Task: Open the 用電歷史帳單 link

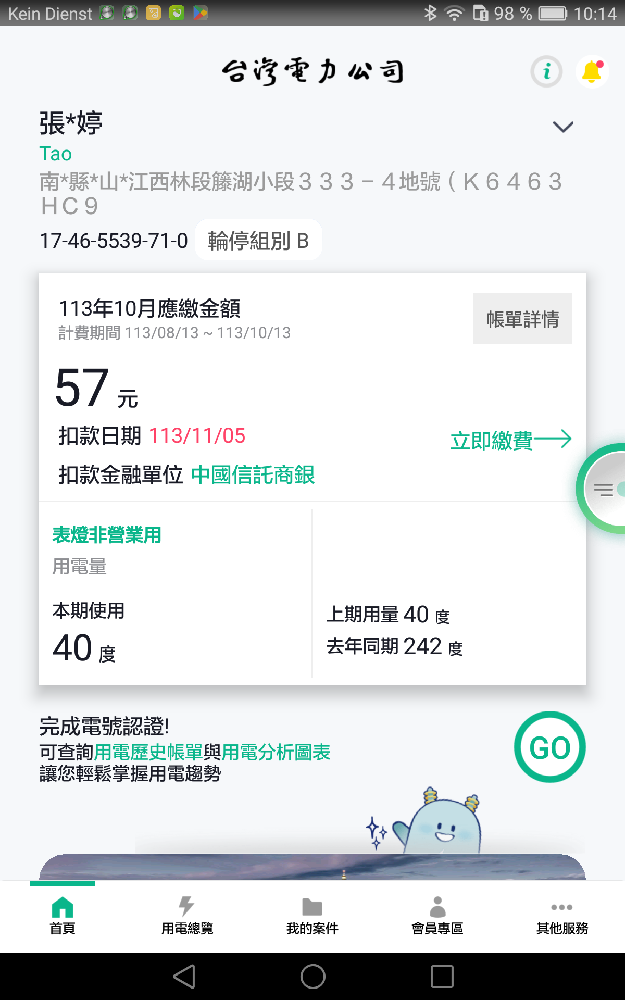Action: 149,751
